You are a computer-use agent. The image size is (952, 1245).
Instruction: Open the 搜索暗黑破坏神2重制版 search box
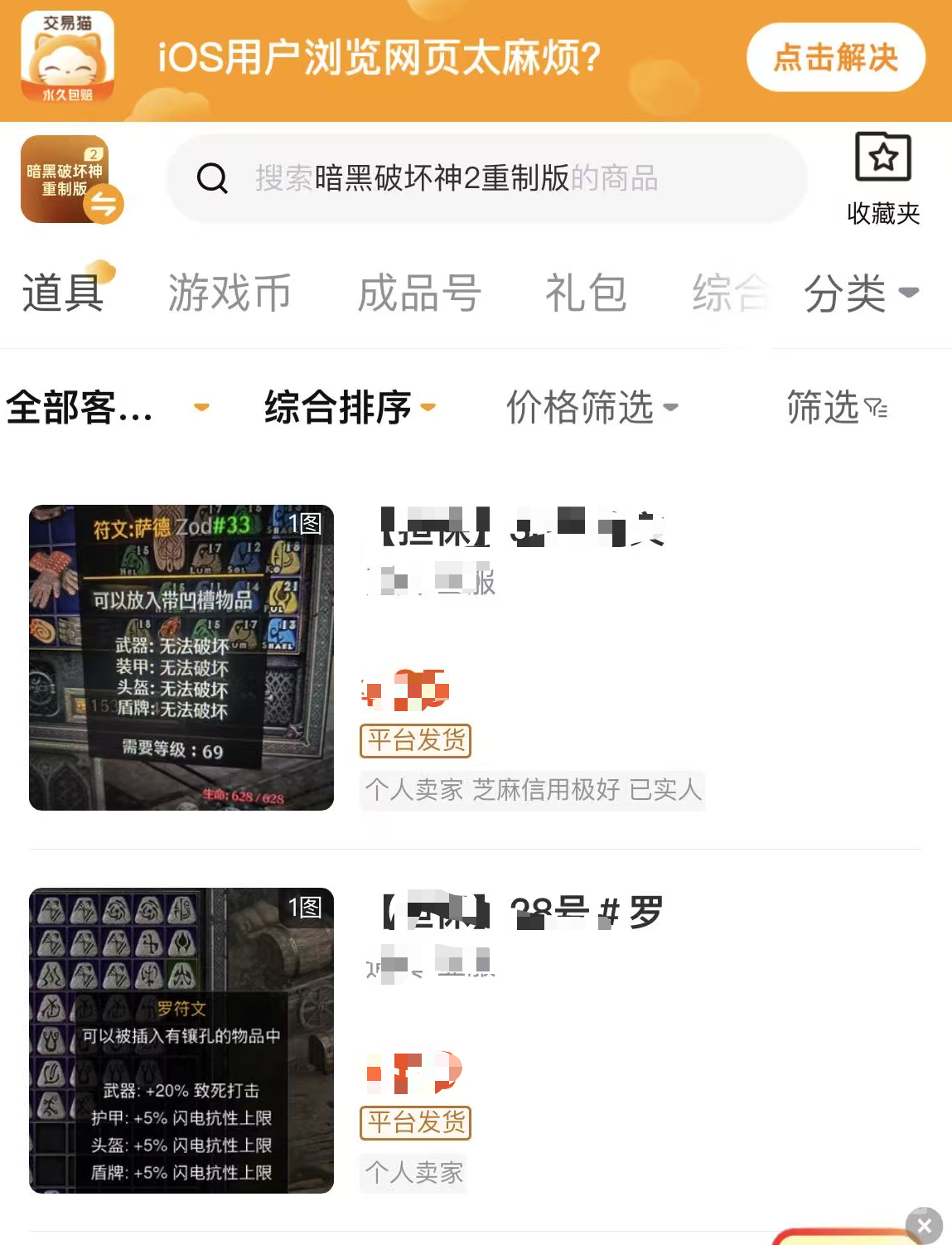click(x=486, y=178)
